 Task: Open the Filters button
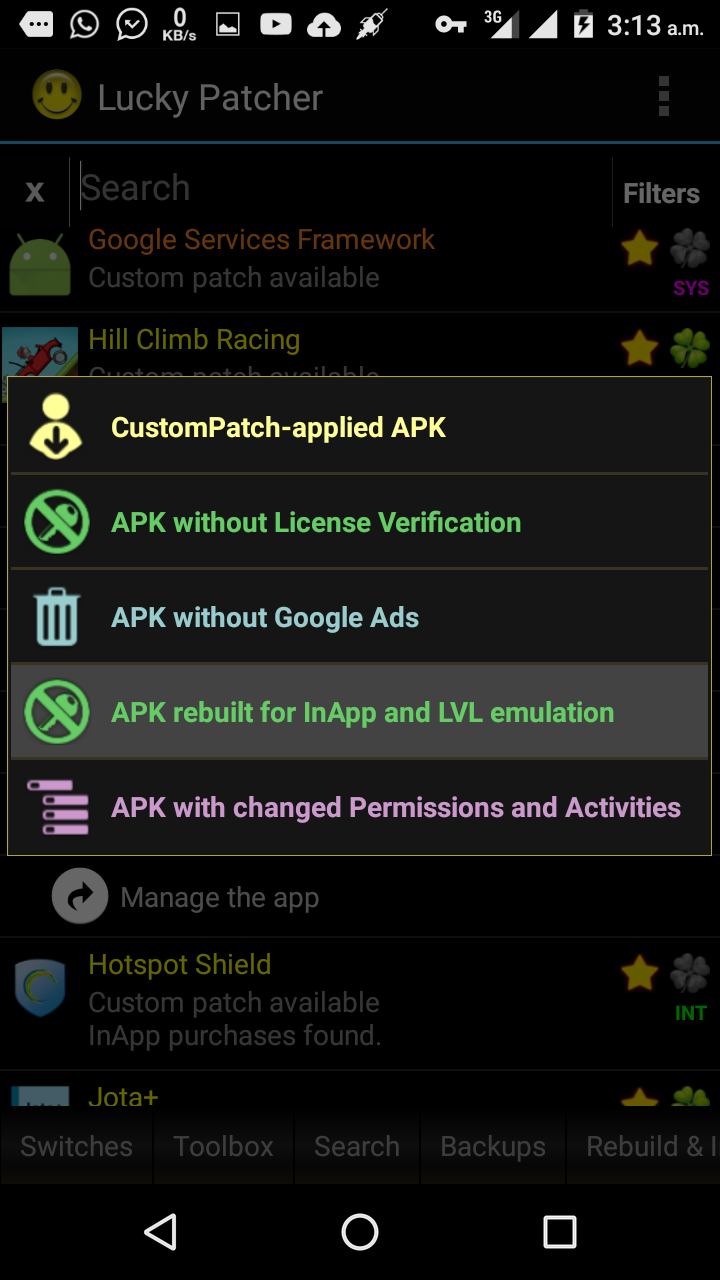661,193
